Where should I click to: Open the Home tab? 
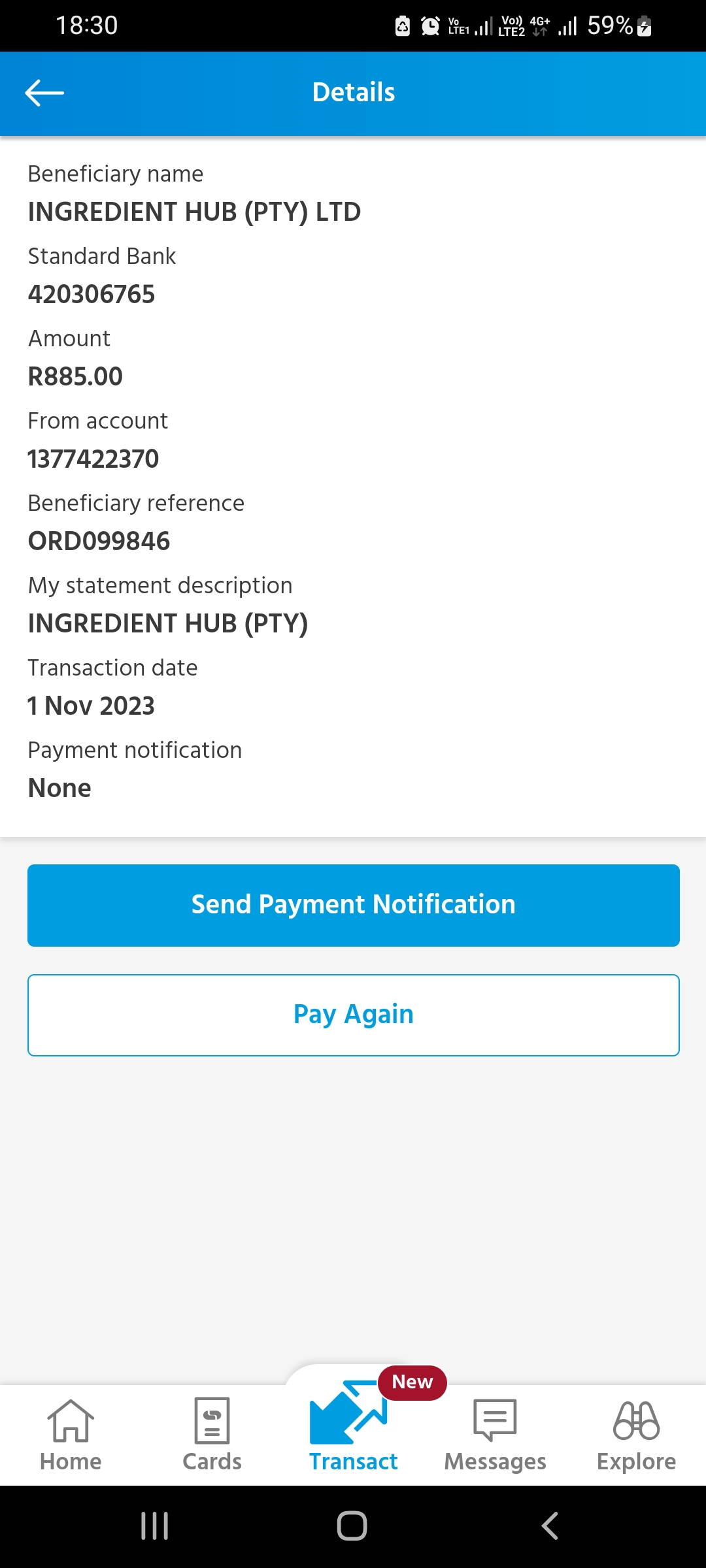click(71, 1435)
